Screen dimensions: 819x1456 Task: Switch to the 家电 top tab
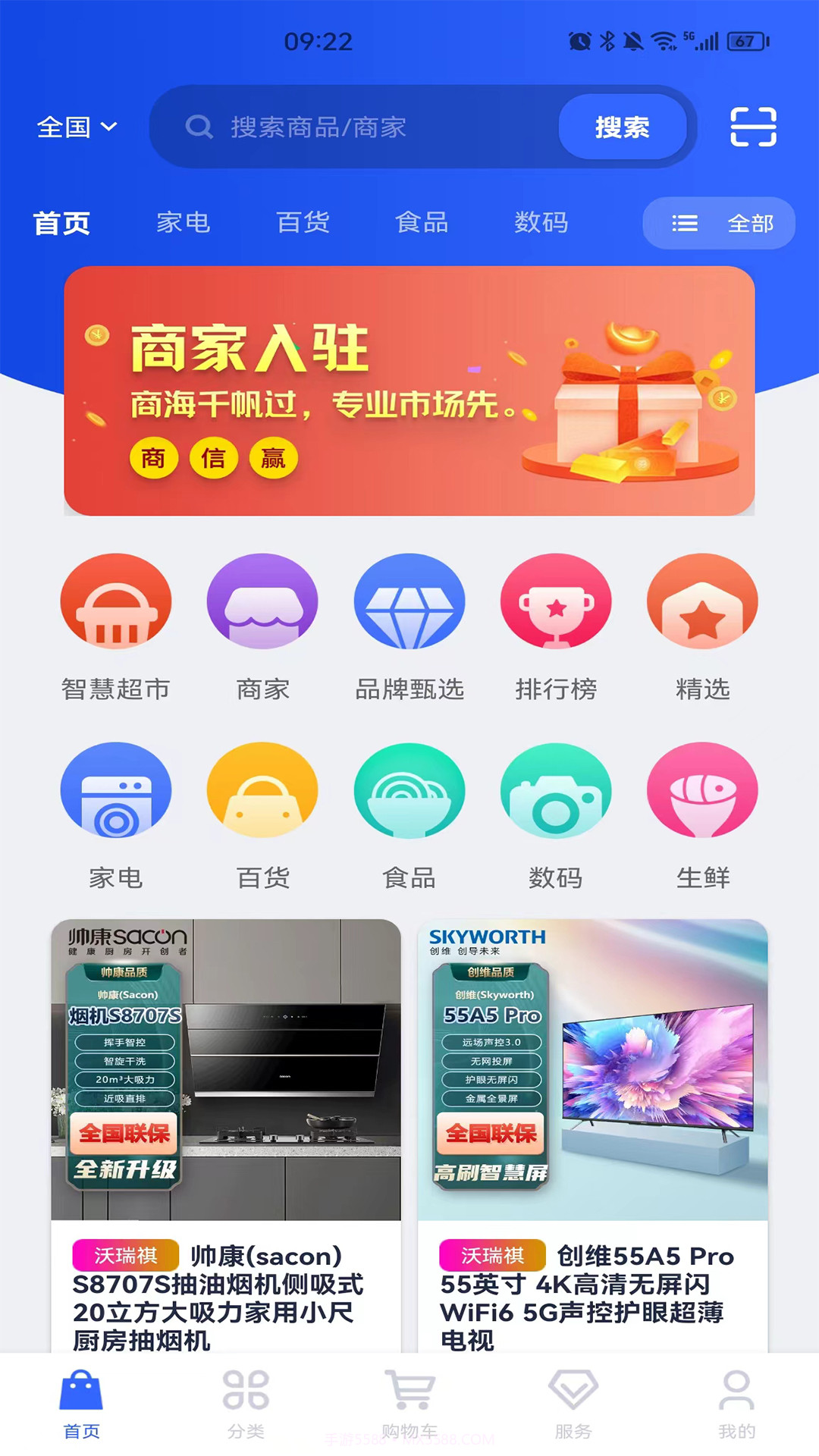pos(181,222)
